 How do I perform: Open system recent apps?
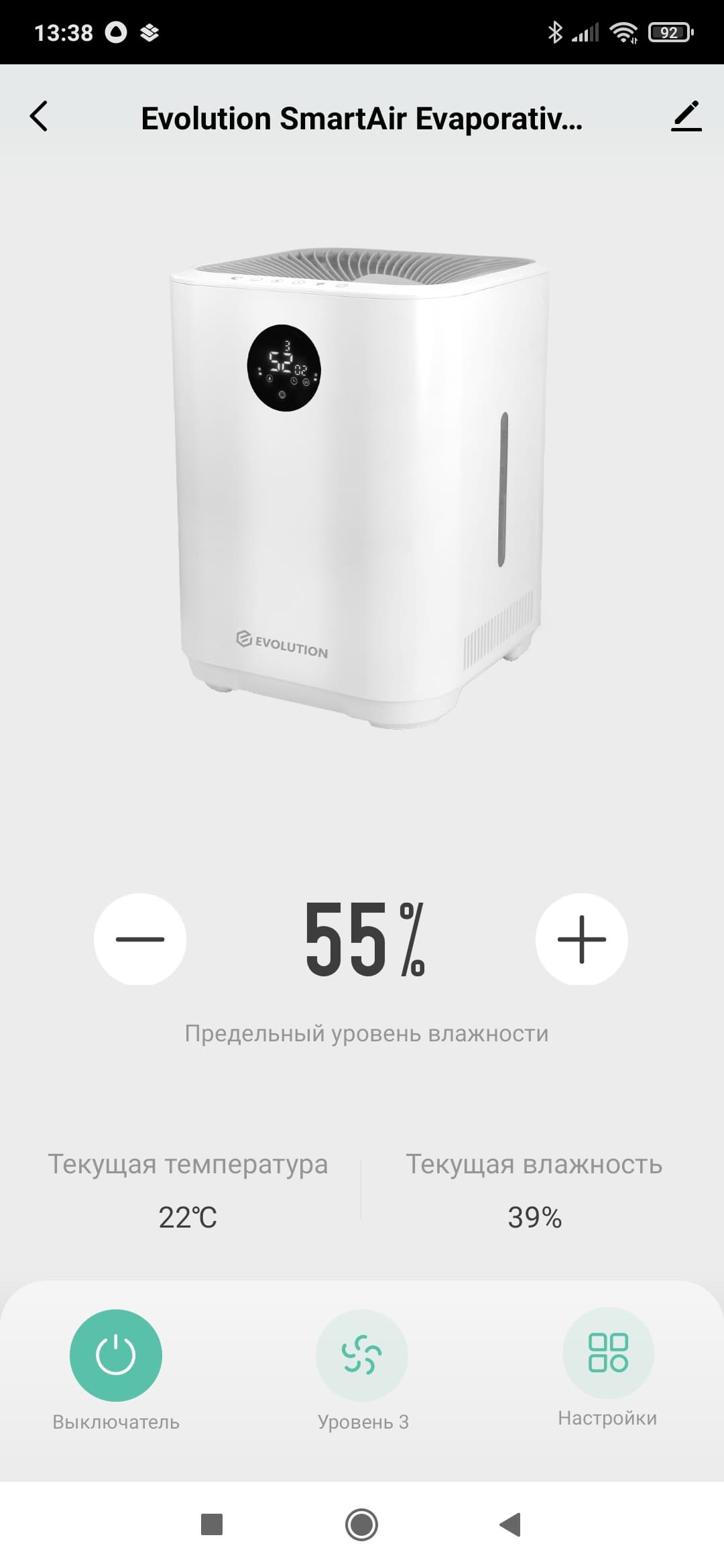click(212, 1525)
